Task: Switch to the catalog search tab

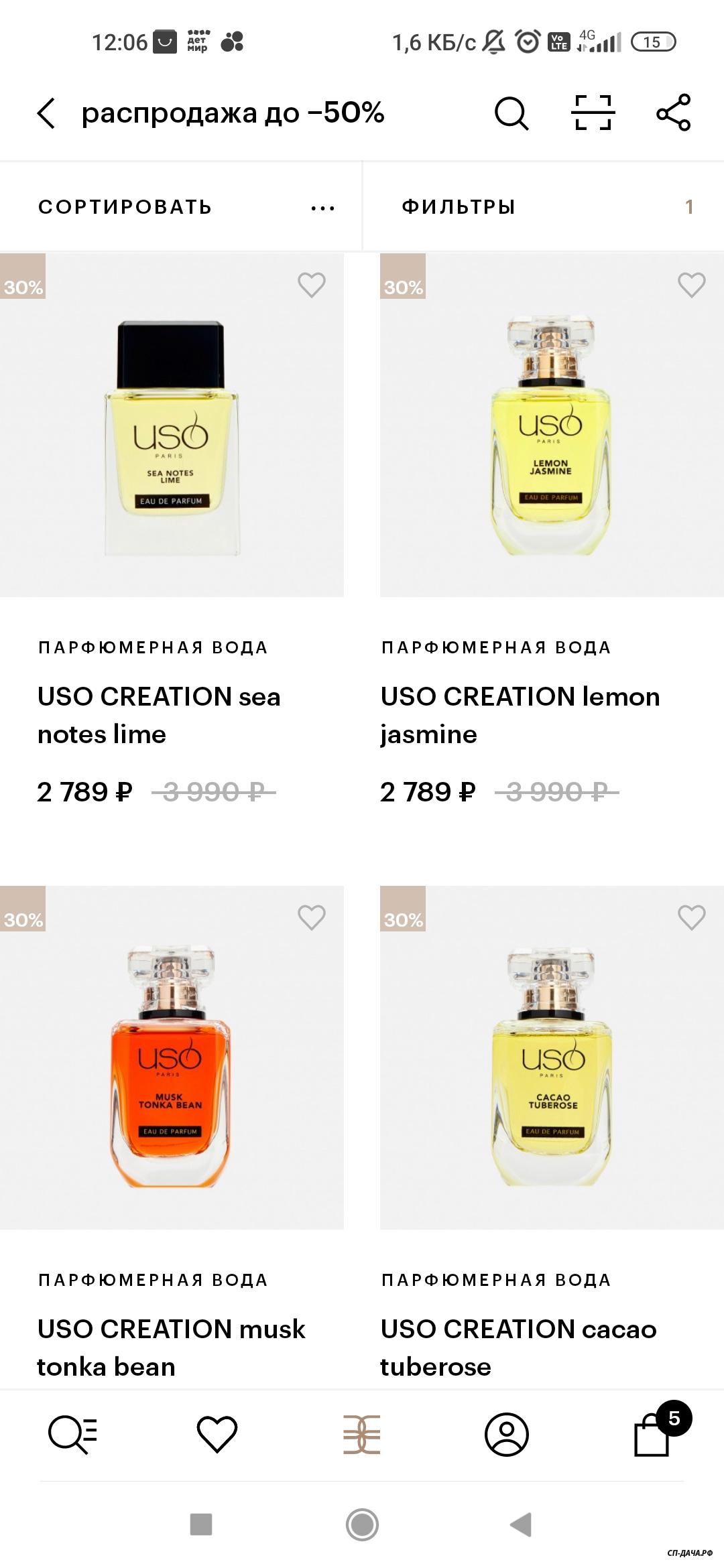Action: 72,1435
